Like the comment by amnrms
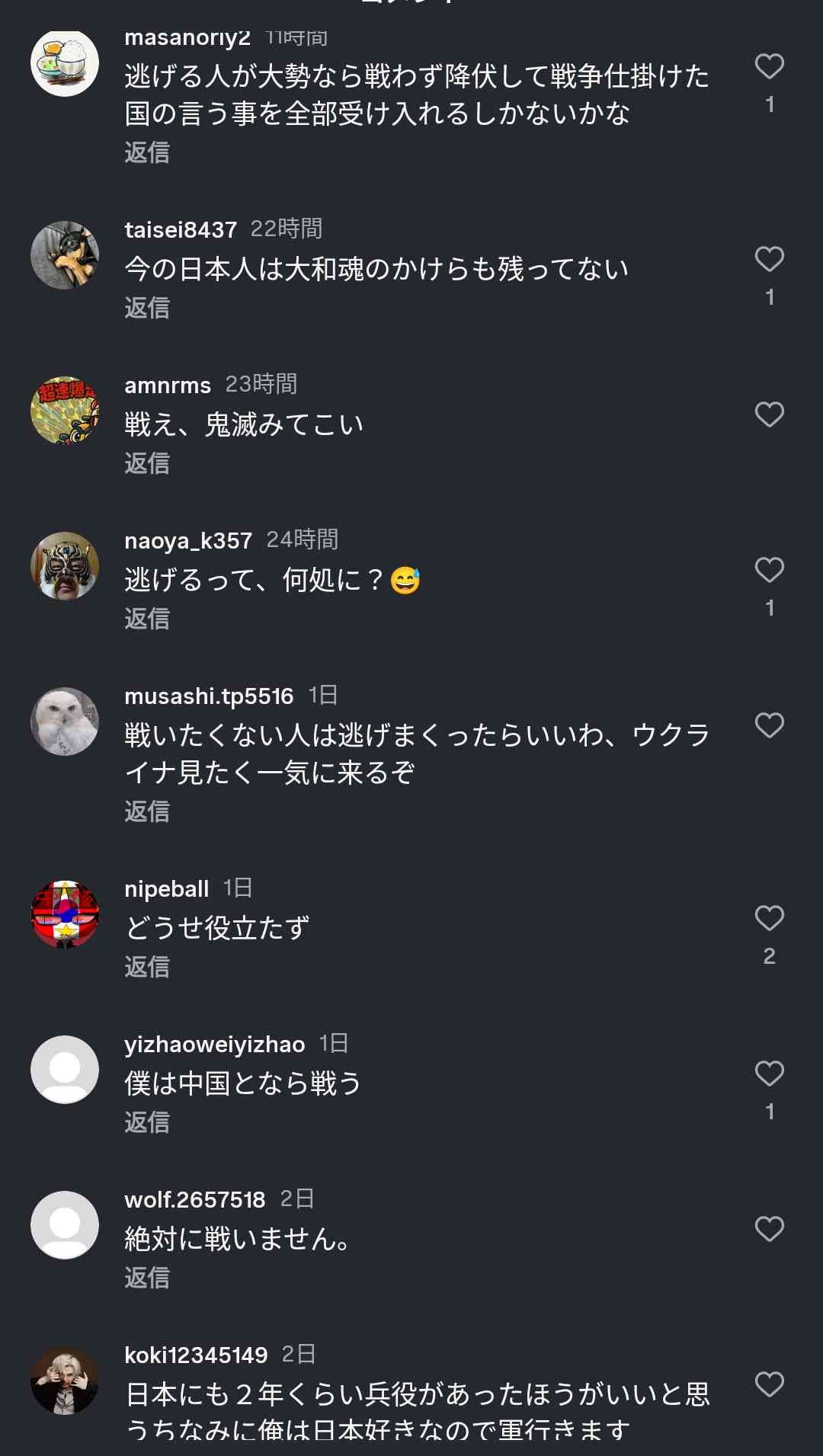The width and height of the screenshot is (823, 1456). point(769,415)
